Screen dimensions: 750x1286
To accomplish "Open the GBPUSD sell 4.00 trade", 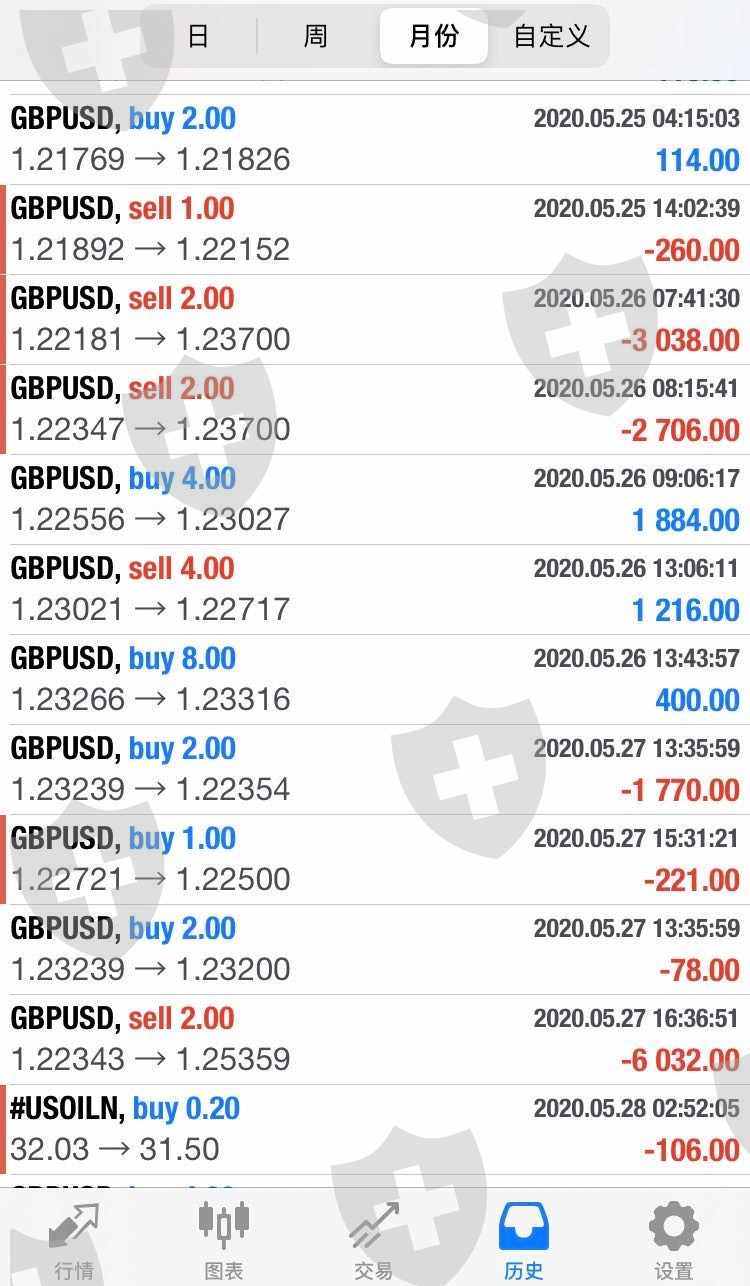I will pos(375,590).
